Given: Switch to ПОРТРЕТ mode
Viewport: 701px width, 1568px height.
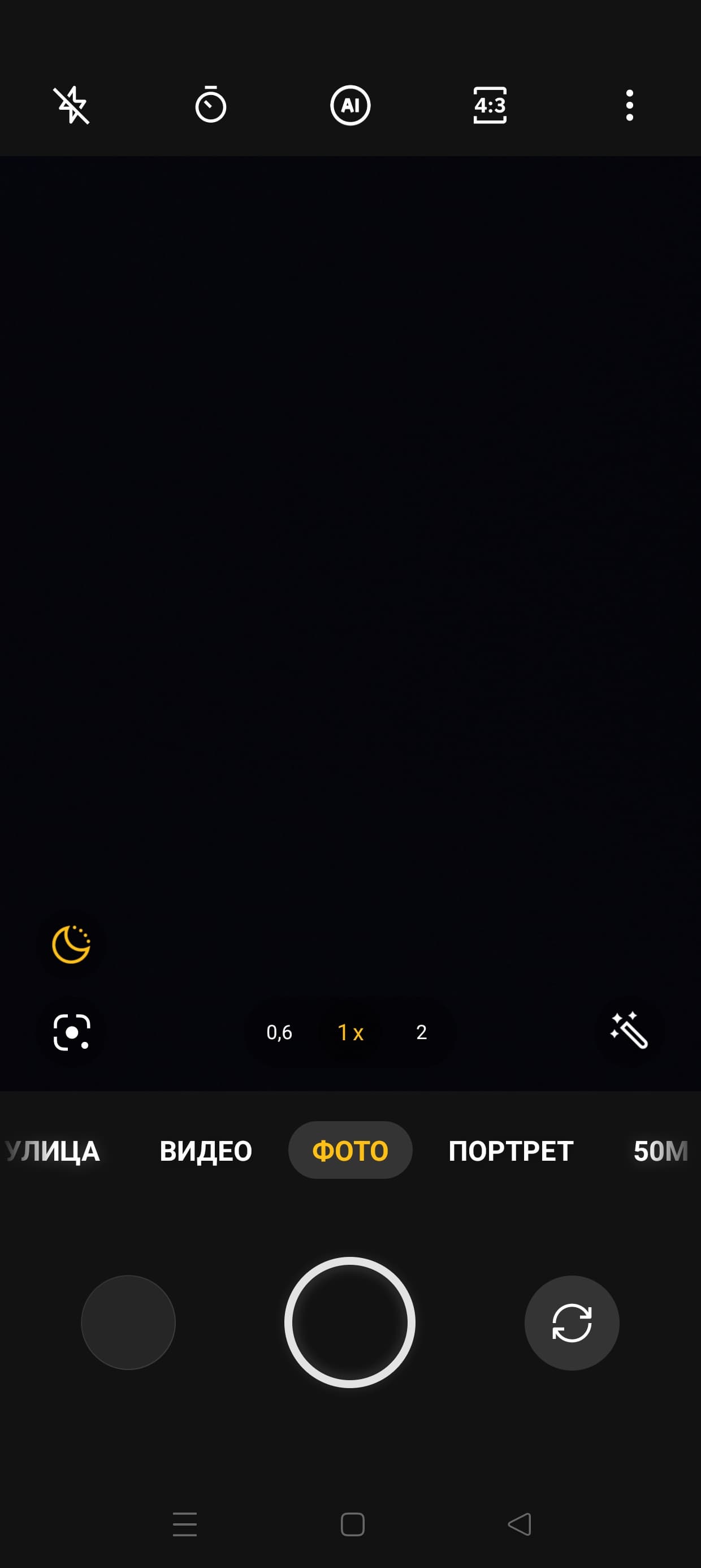Looking at the screenshot, I should [x=511, y=1151].
